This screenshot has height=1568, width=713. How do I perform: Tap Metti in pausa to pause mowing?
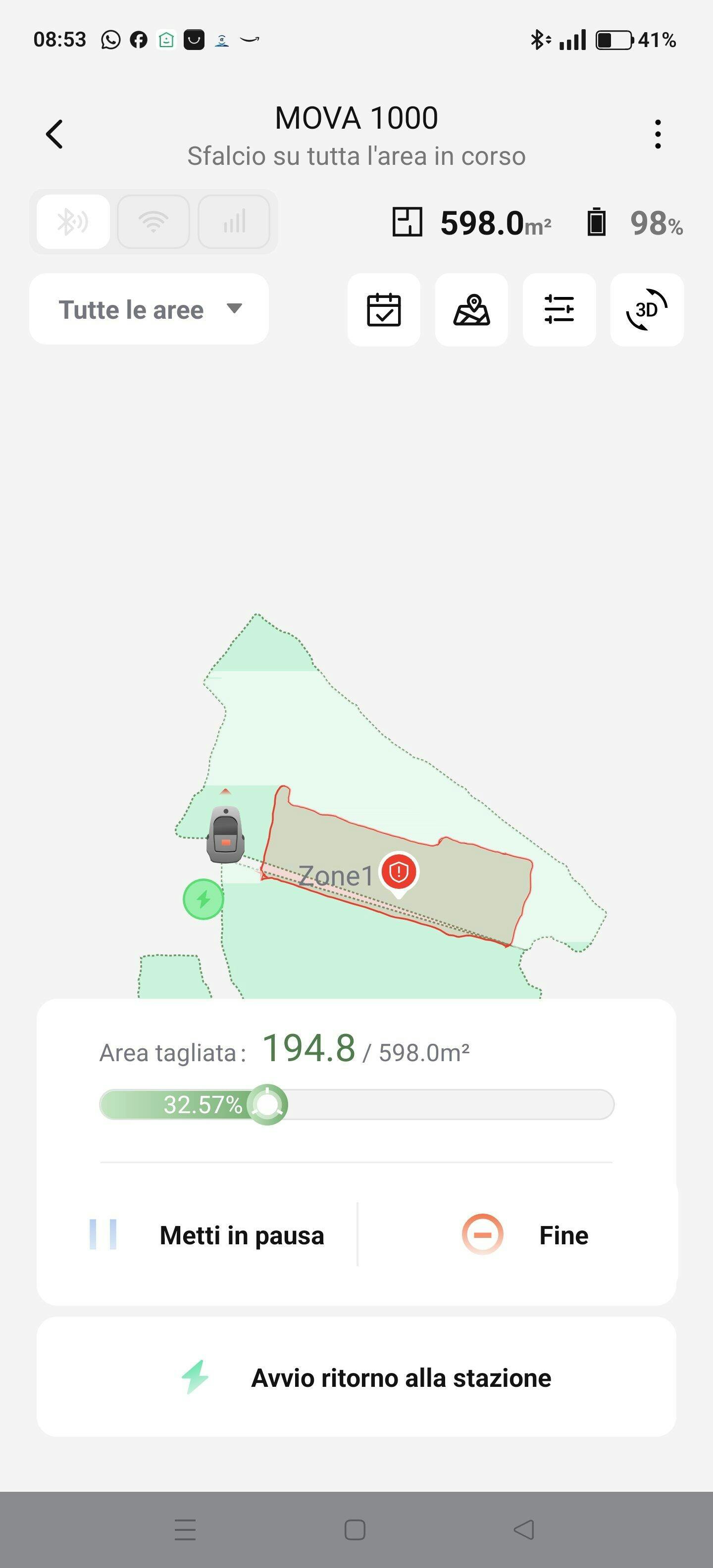(x=207, y=1235)
